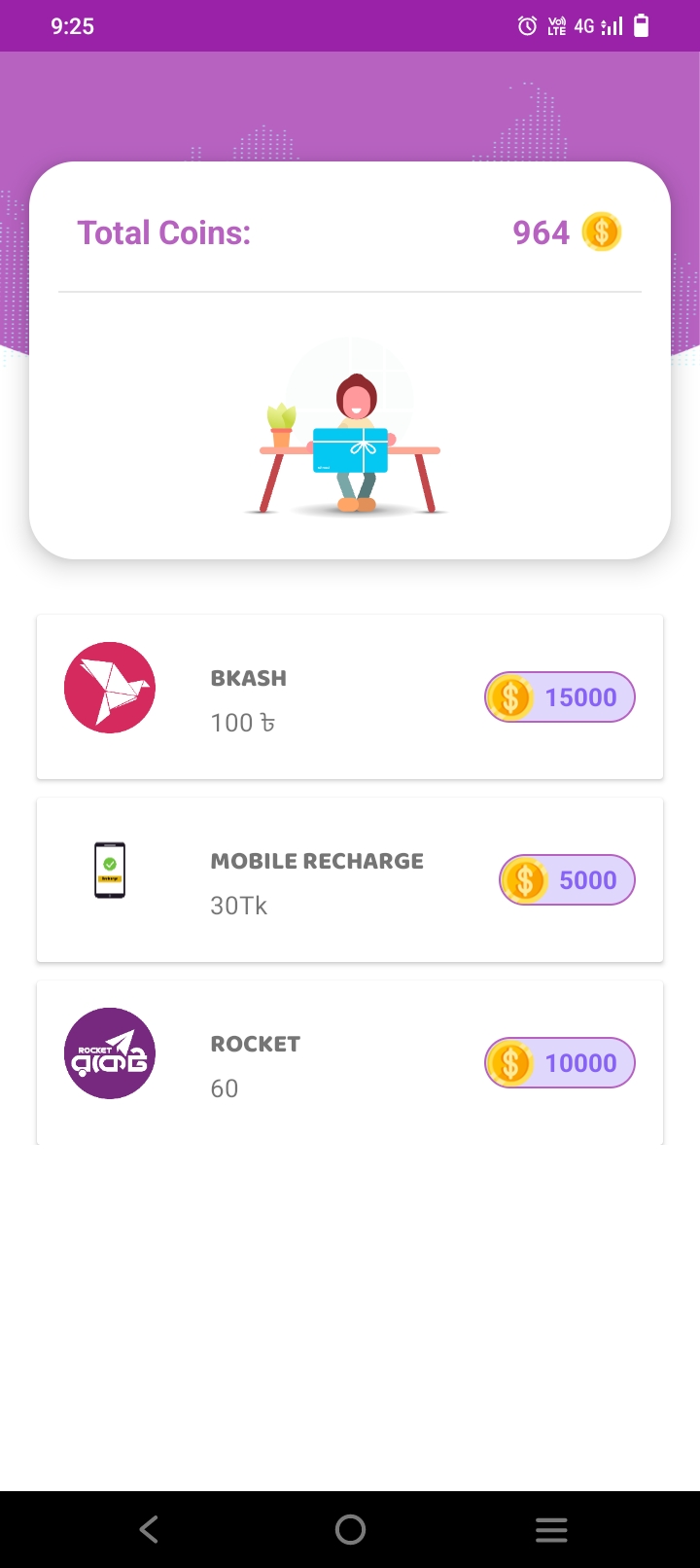Redeem Rocket with the 10000 coins button
700x1568 pixels.
point(559,1063)
